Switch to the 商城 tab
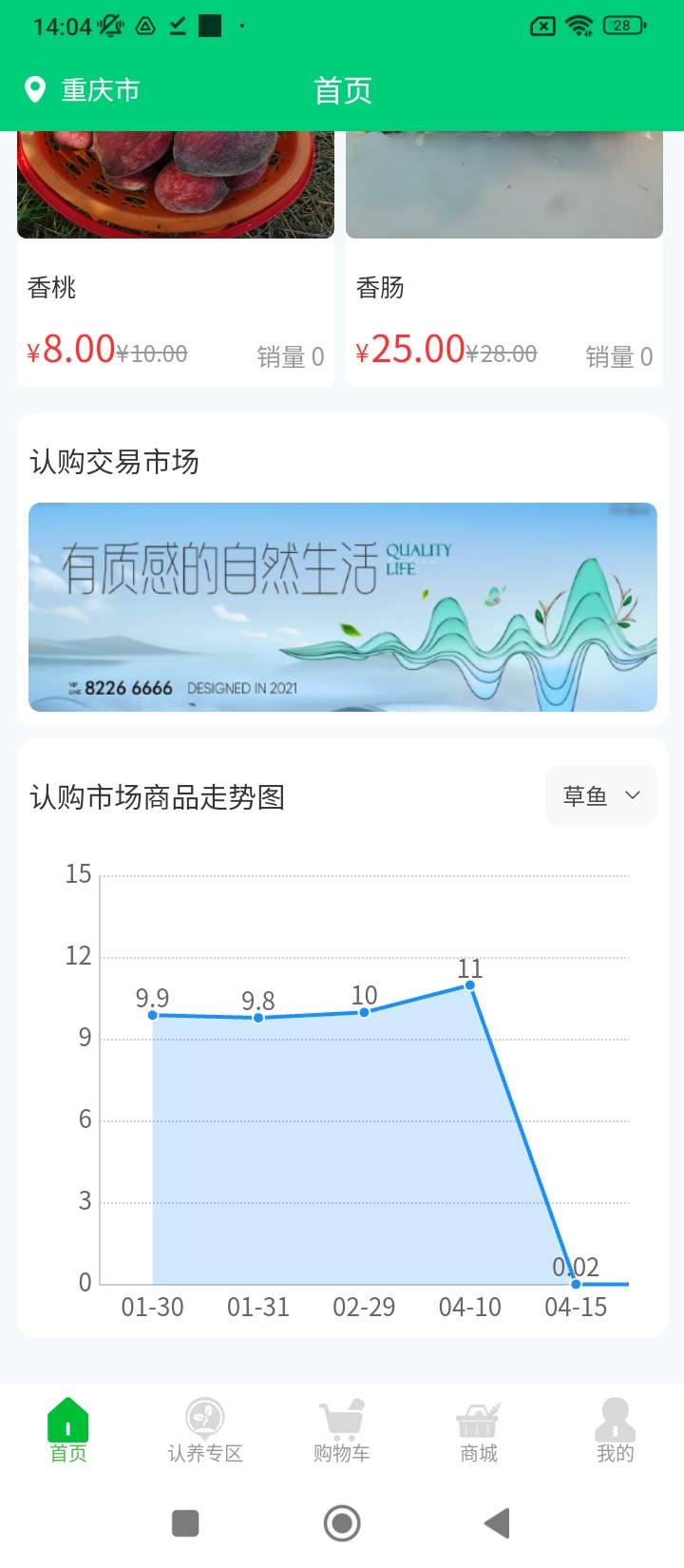 [479, 1430]
